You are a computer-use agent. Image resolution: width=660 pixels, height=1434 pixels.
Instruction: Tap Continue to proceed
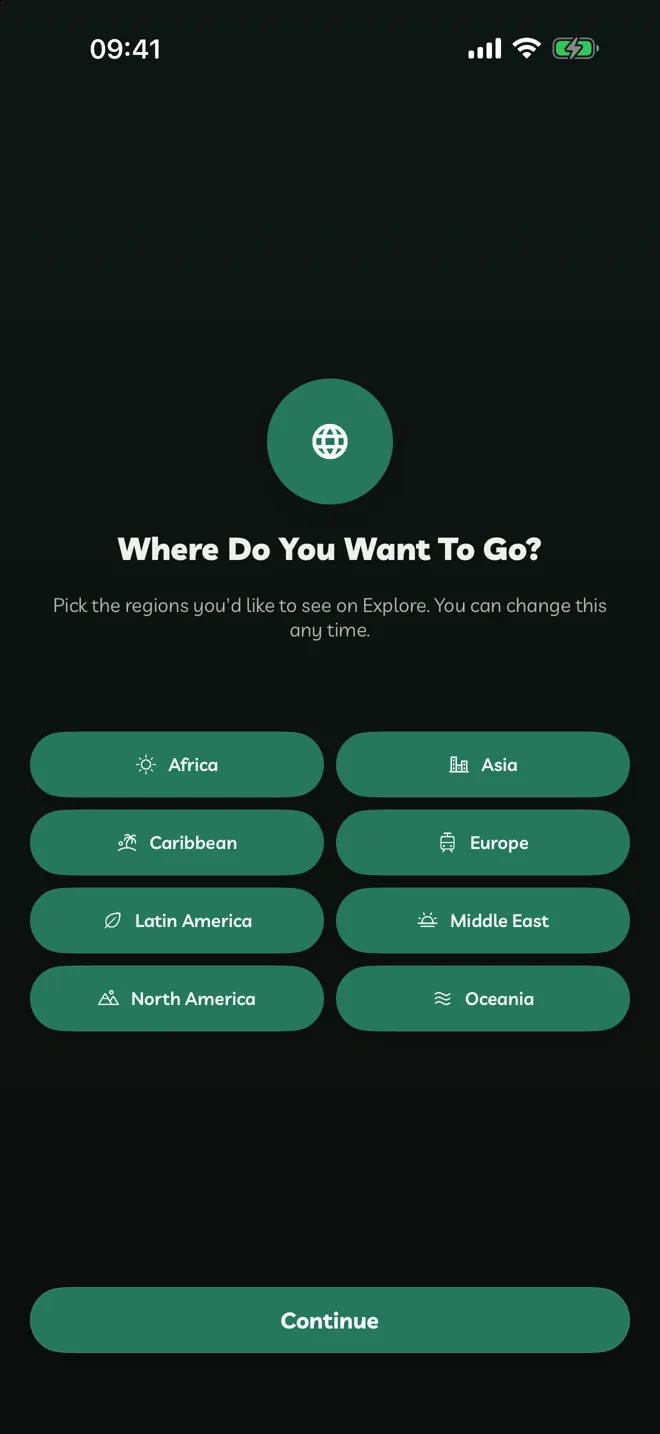click(330, 1320)
